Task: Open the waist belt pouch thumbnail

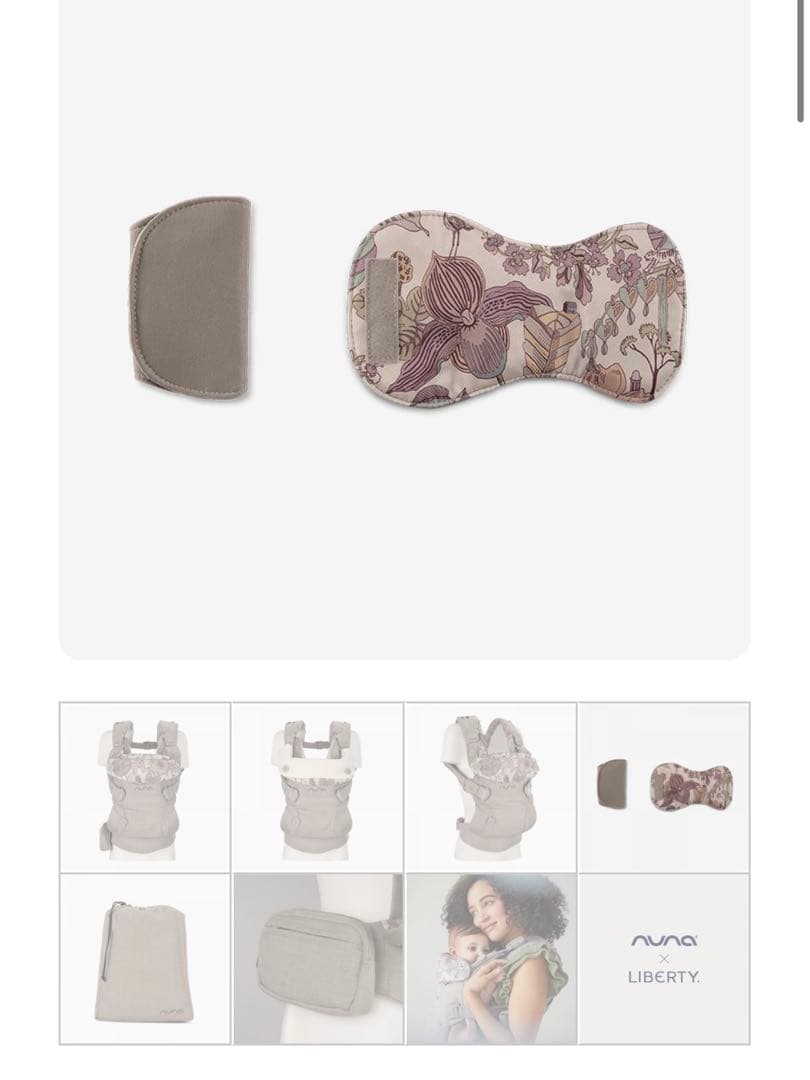Action: click(318, 959)
